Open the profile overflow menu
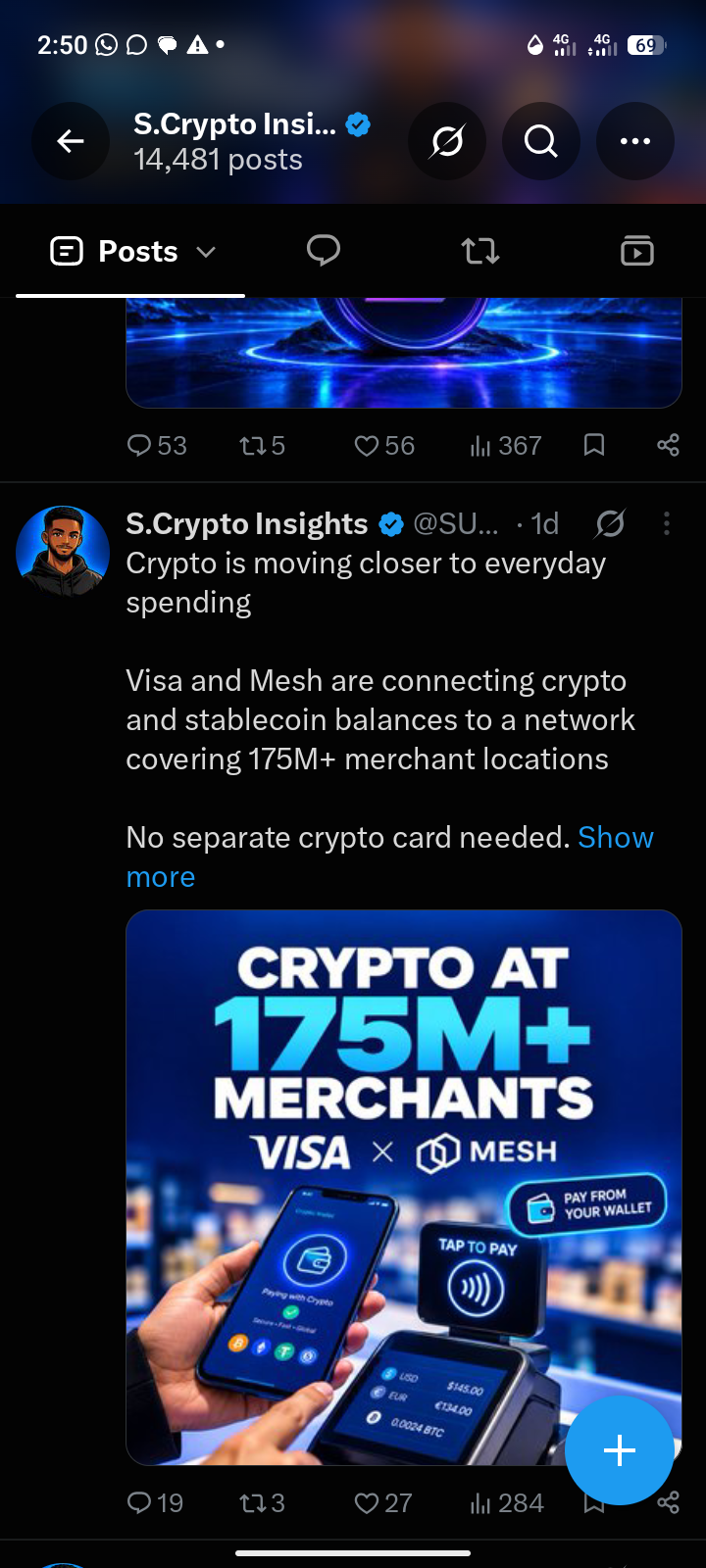This screenshot has height=1568, width=706. 635,141
